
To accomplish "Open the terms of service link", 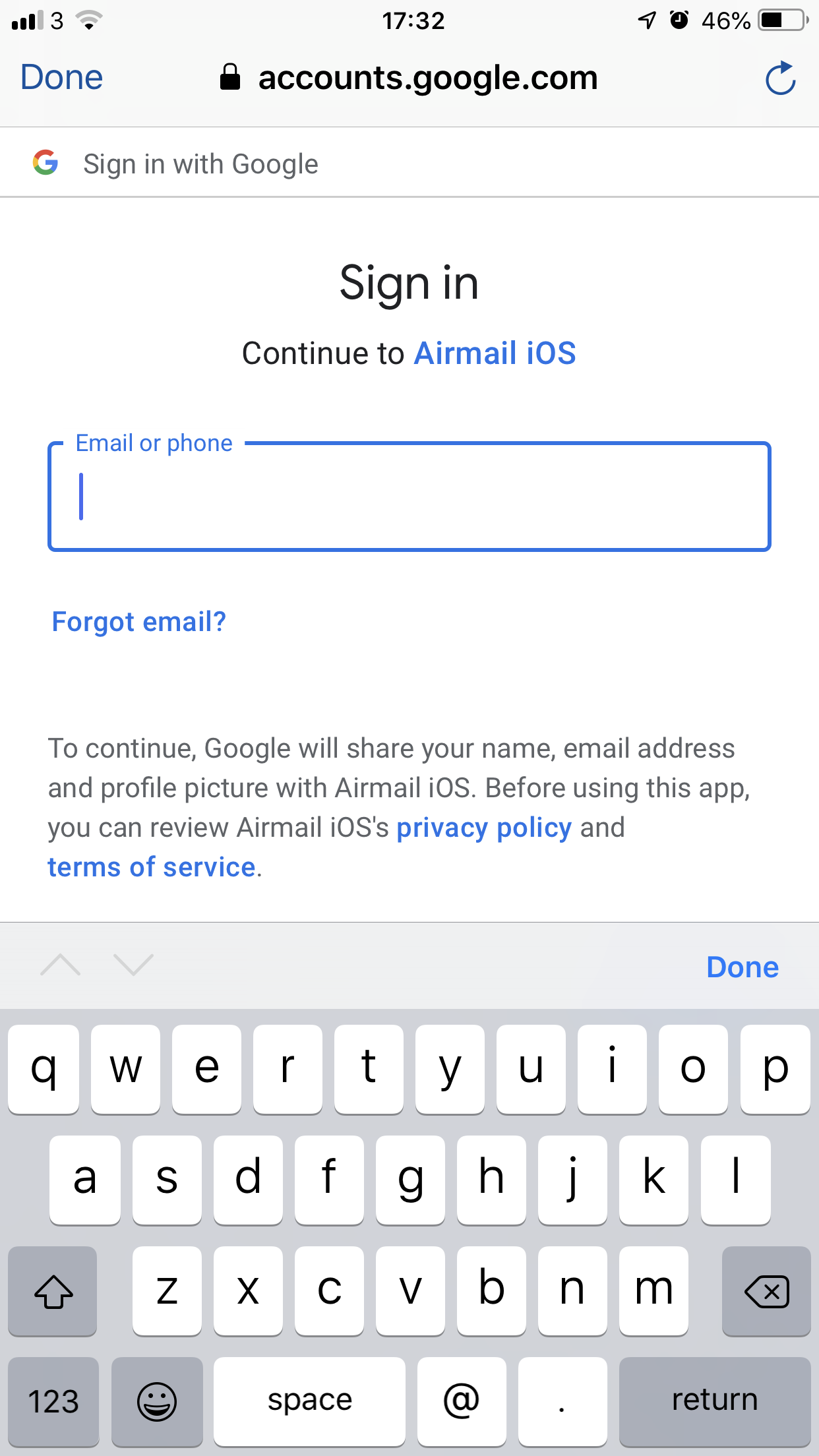I will click(152, 867).
